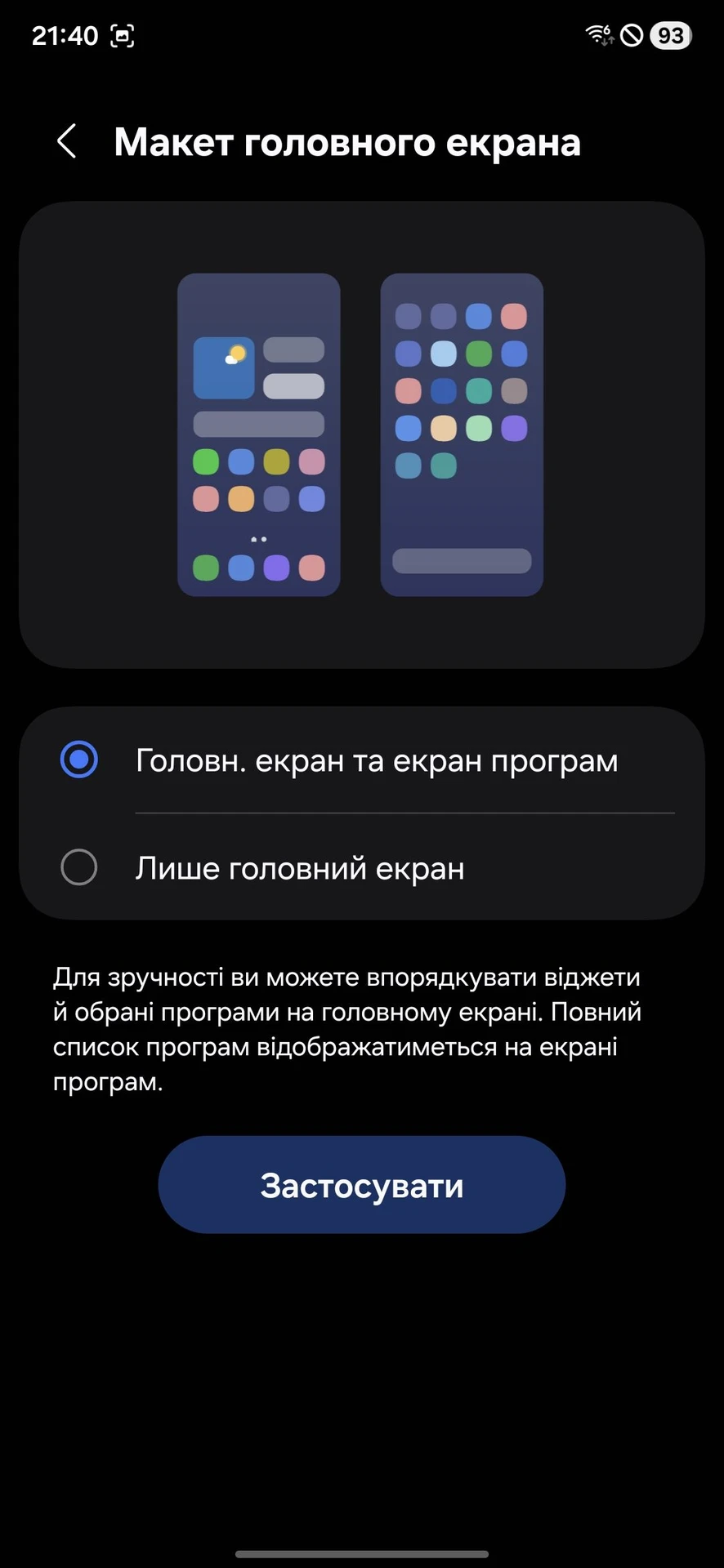This screenshot has height=1568, width=724.
Task: Select Головн. екран та екран програм
Action: [x=79, y=760]
